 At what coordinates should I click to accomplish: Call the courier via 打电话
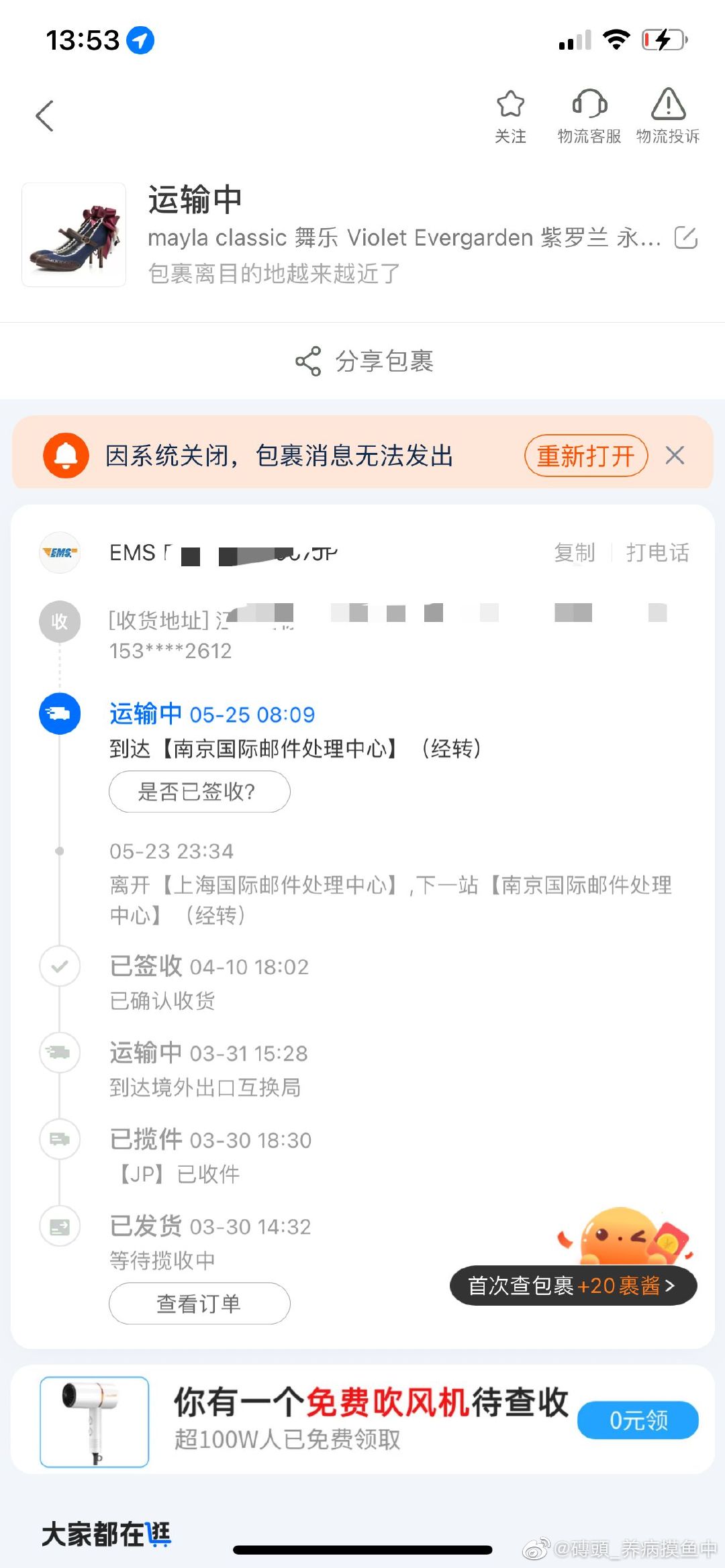tap(657, 552)
